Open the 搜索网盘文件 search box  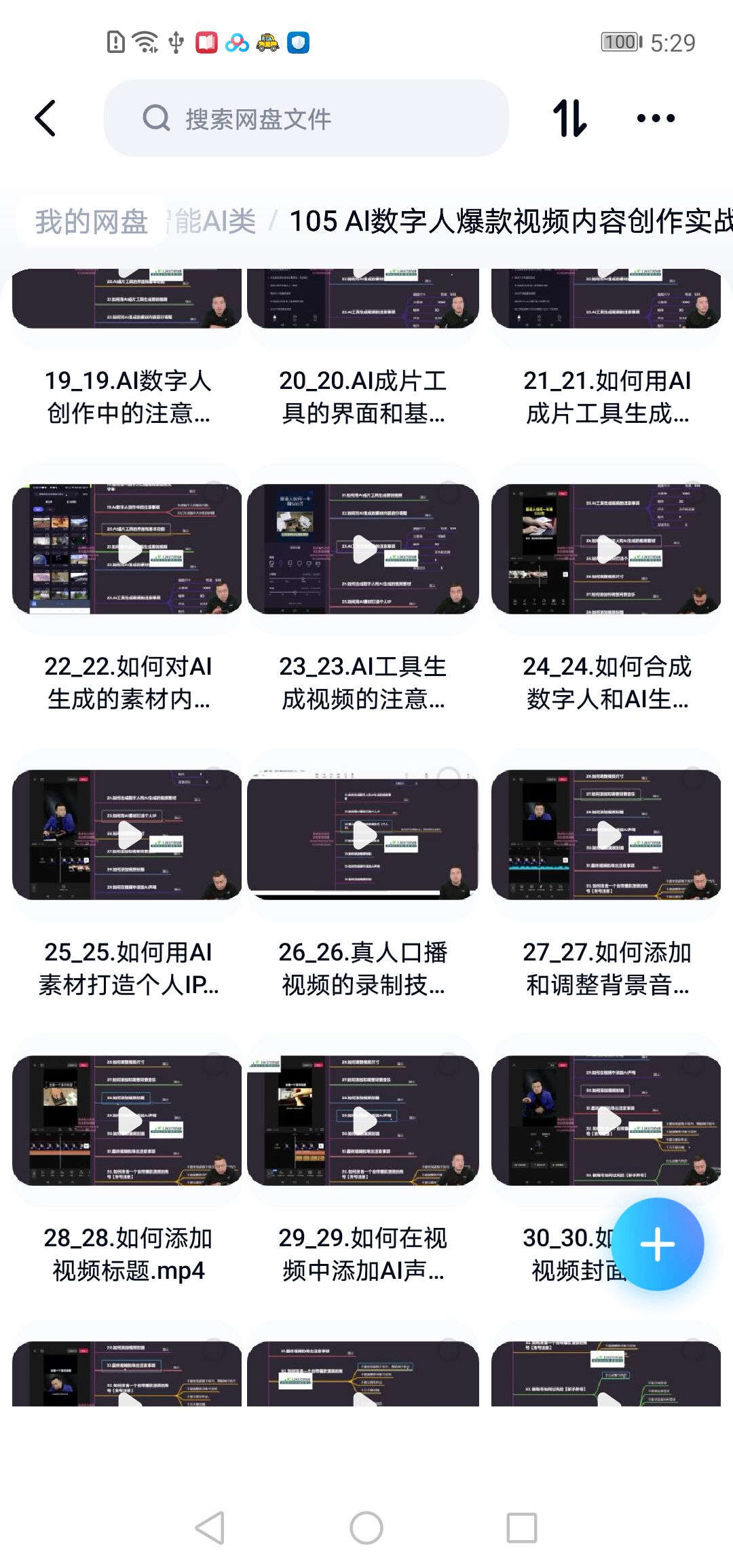click(x=305, y=118)
